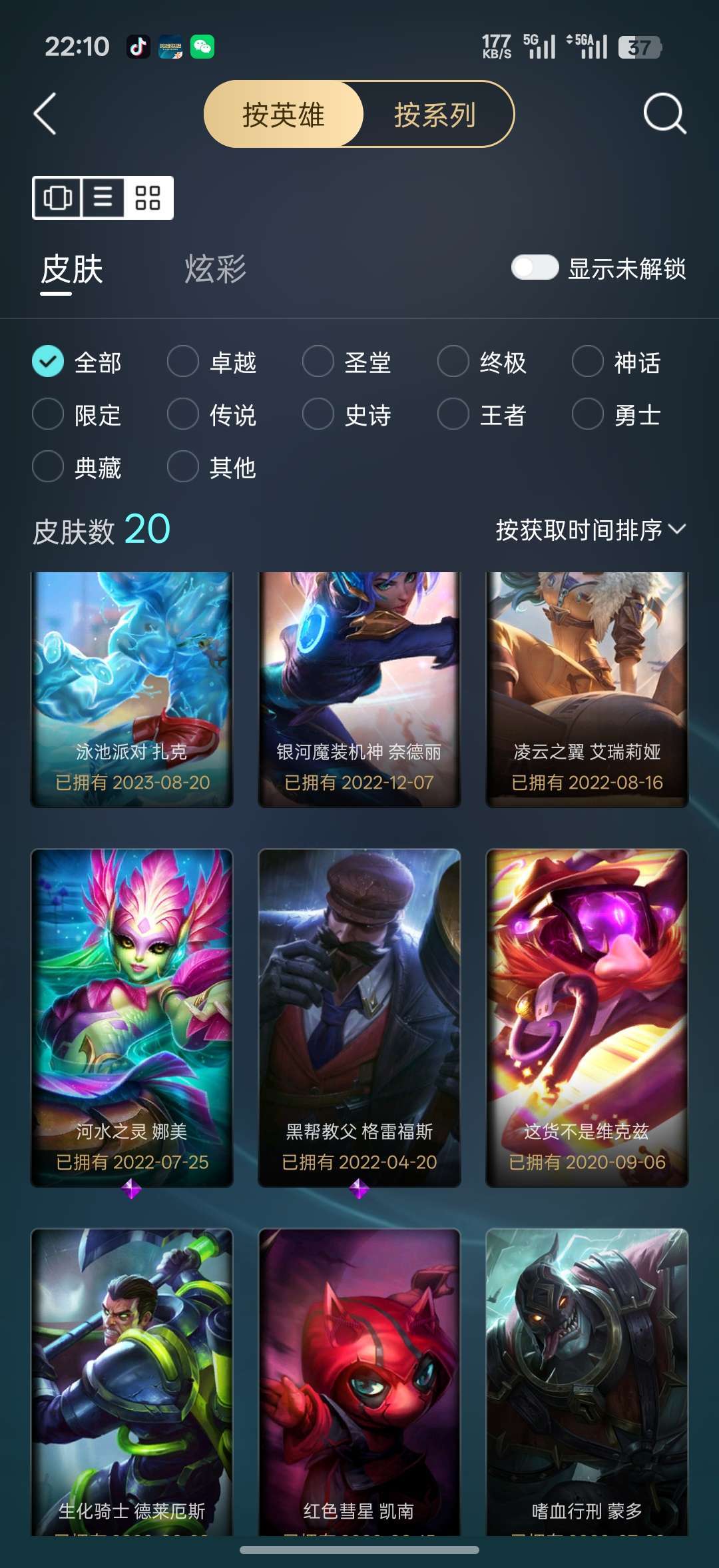Viewport: 719px width, 1568px height.
Task: Switch to the 炫彩 tab
Action: coord(216,268)
